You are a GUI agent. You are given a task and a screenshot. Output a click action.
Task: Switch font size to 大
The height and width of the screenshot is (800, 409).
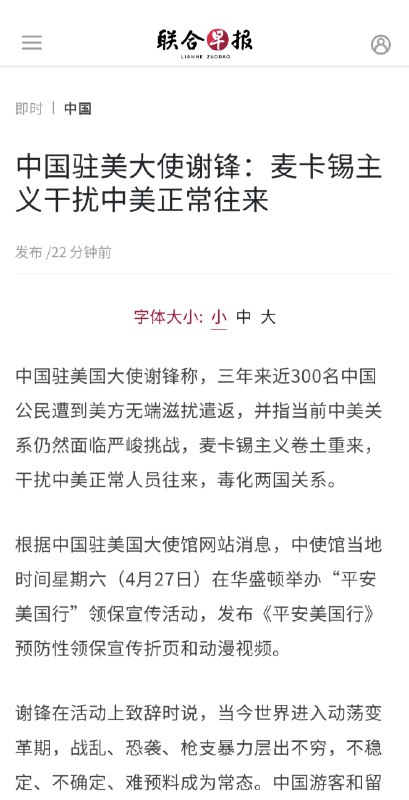pos(268,317)
